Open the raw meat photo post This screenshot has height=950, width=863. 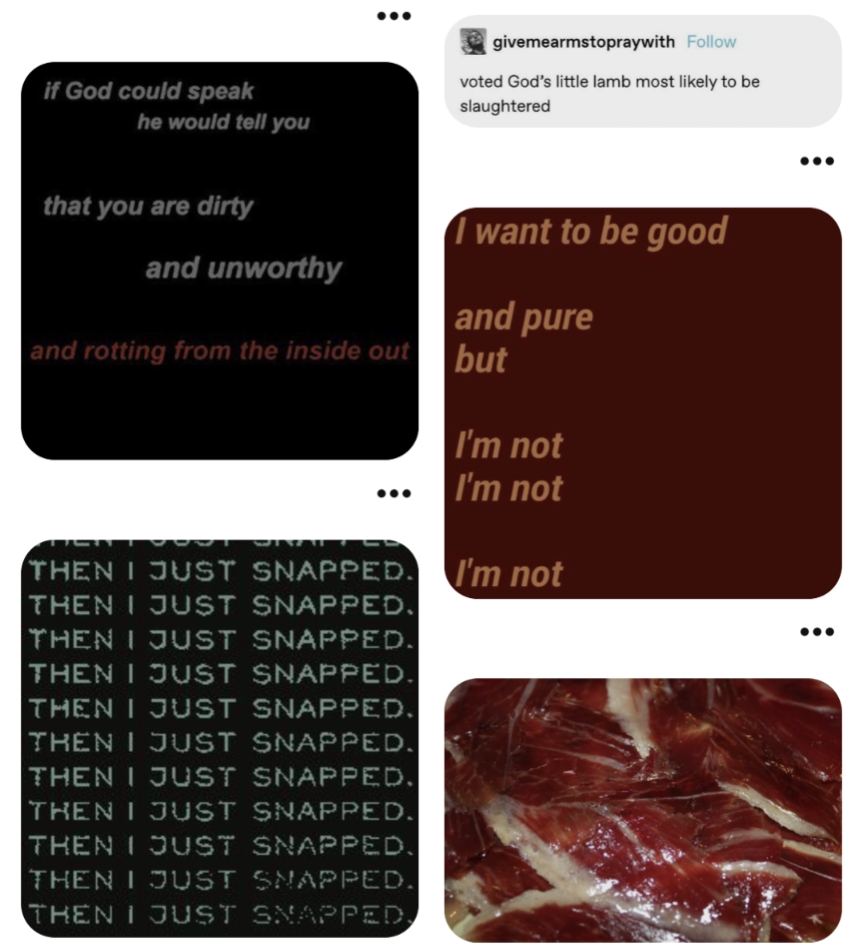coord(642,810)
